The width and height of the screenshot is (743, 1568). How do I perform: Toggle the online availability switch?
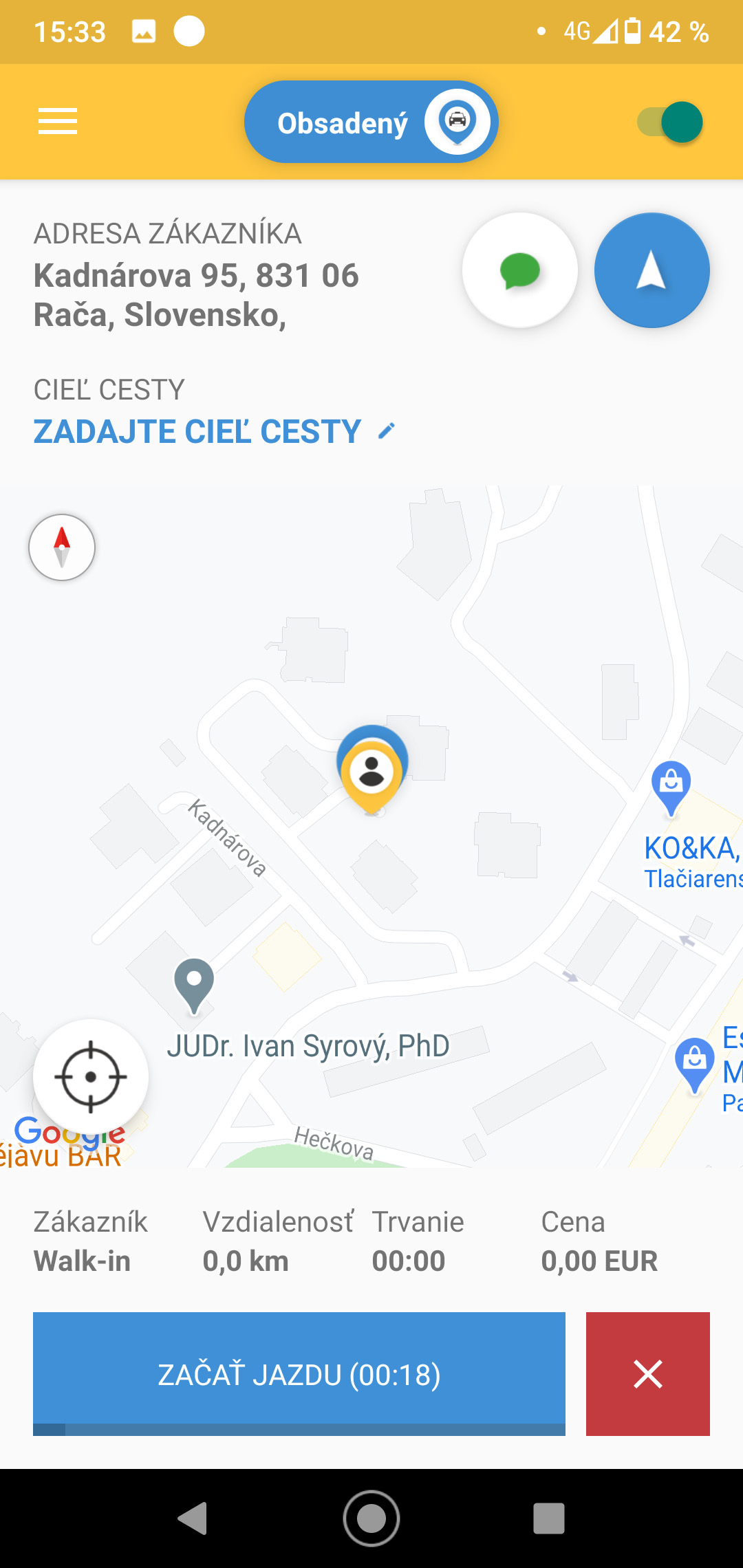coord(670,122)
